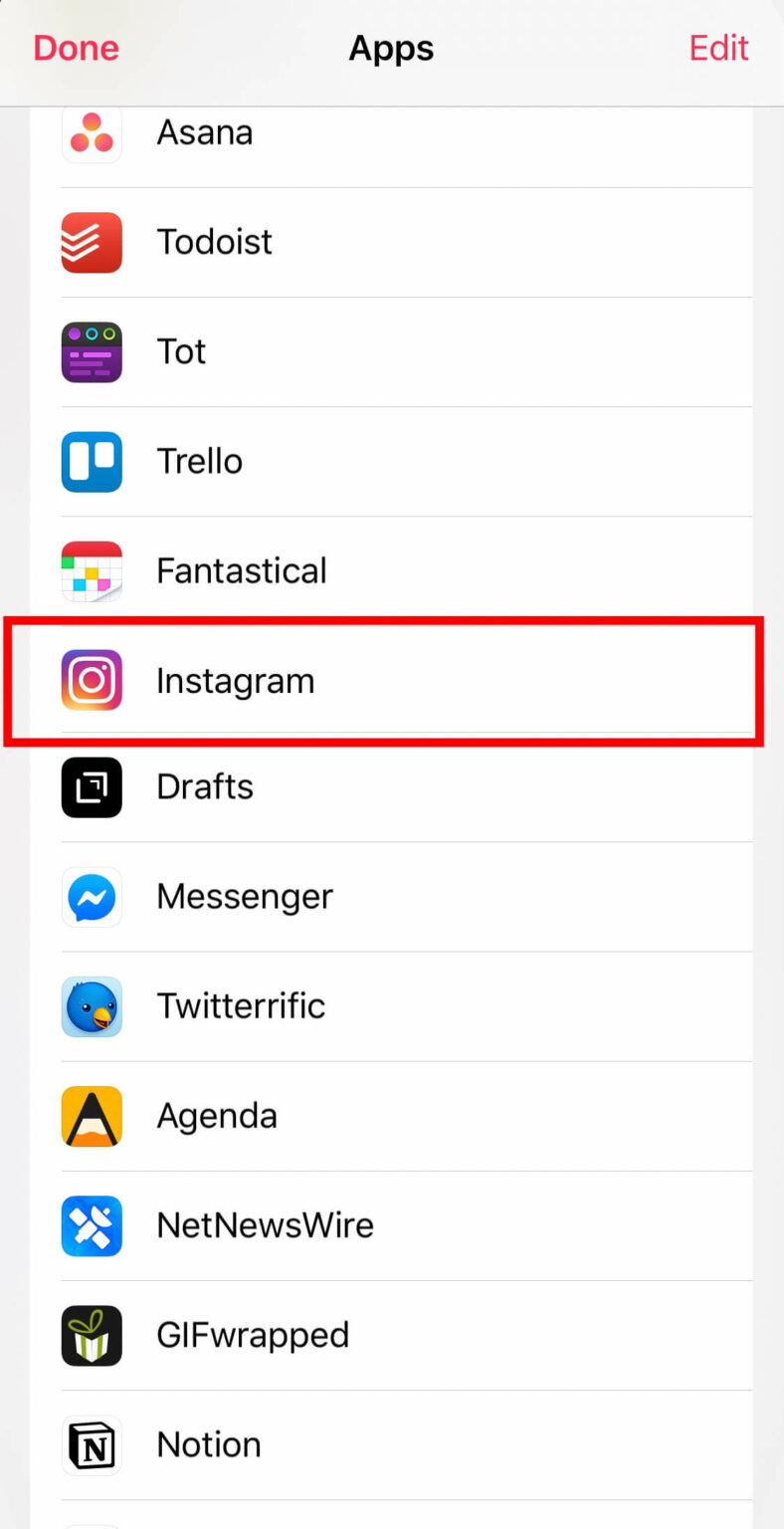Select the Todoist row label
784x1529 pixels.
coord(214,242)
